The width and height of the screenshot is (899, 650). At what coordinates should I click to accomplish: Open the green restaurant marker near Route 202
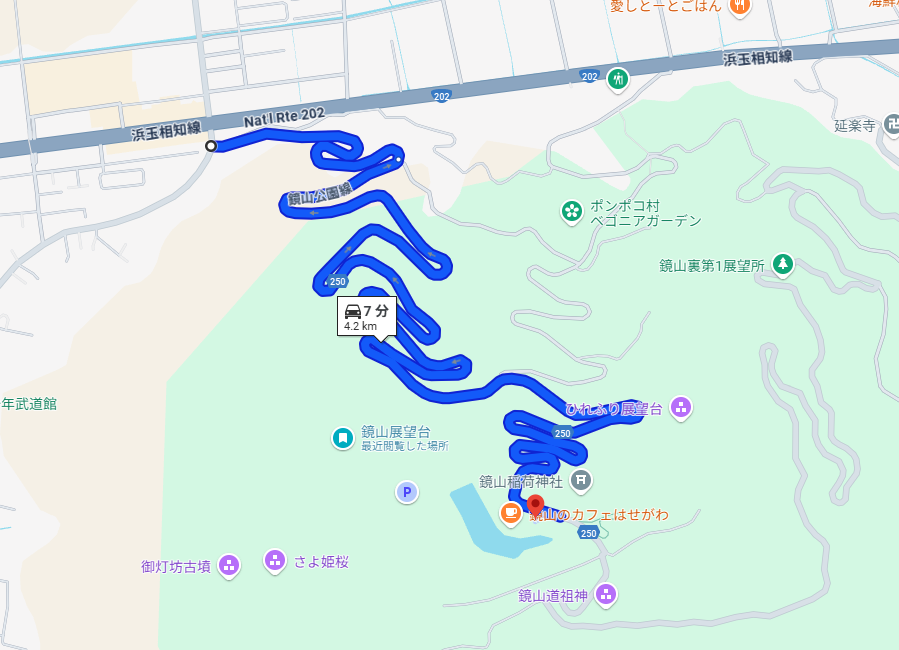pos(618,77)
